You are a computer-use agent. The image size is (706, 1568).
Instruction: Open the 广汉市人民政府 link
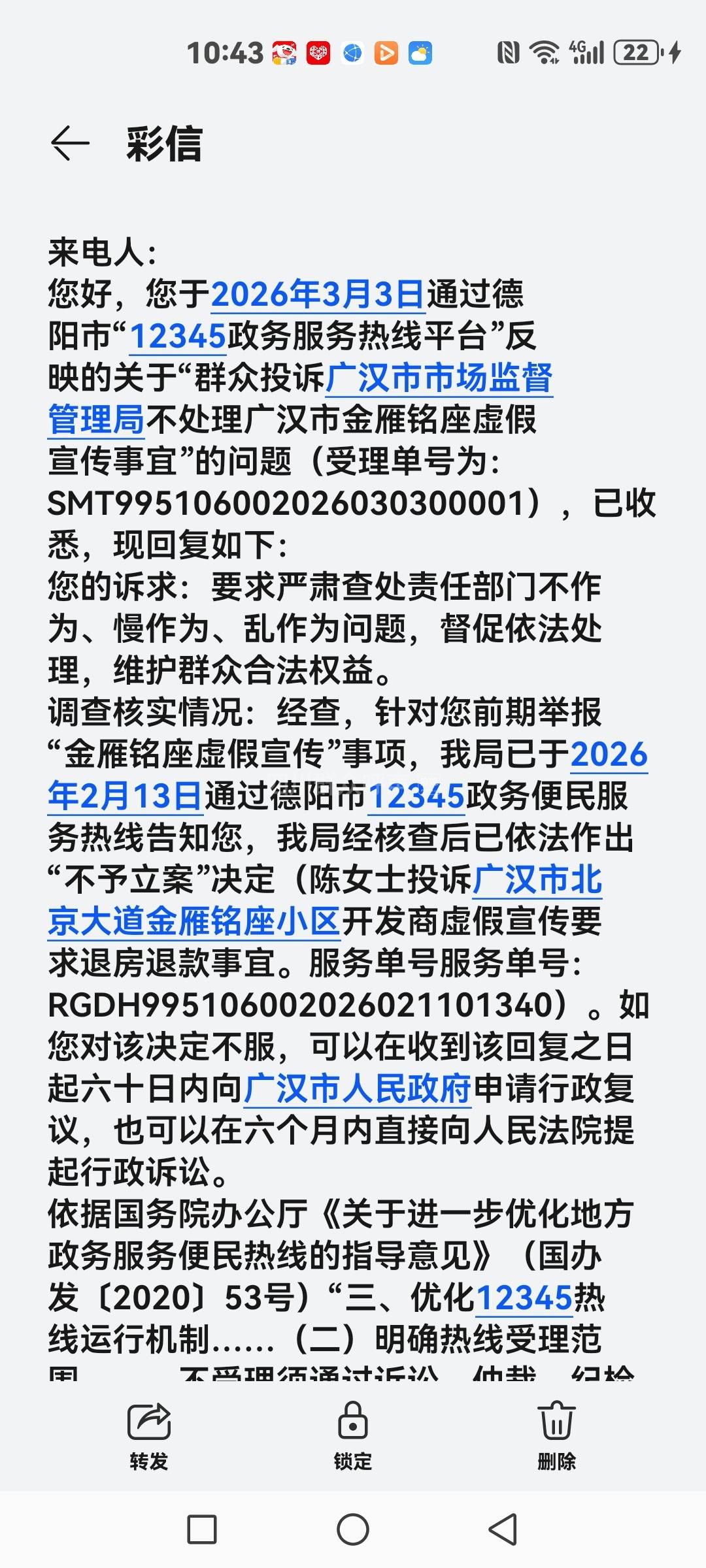358,1089
